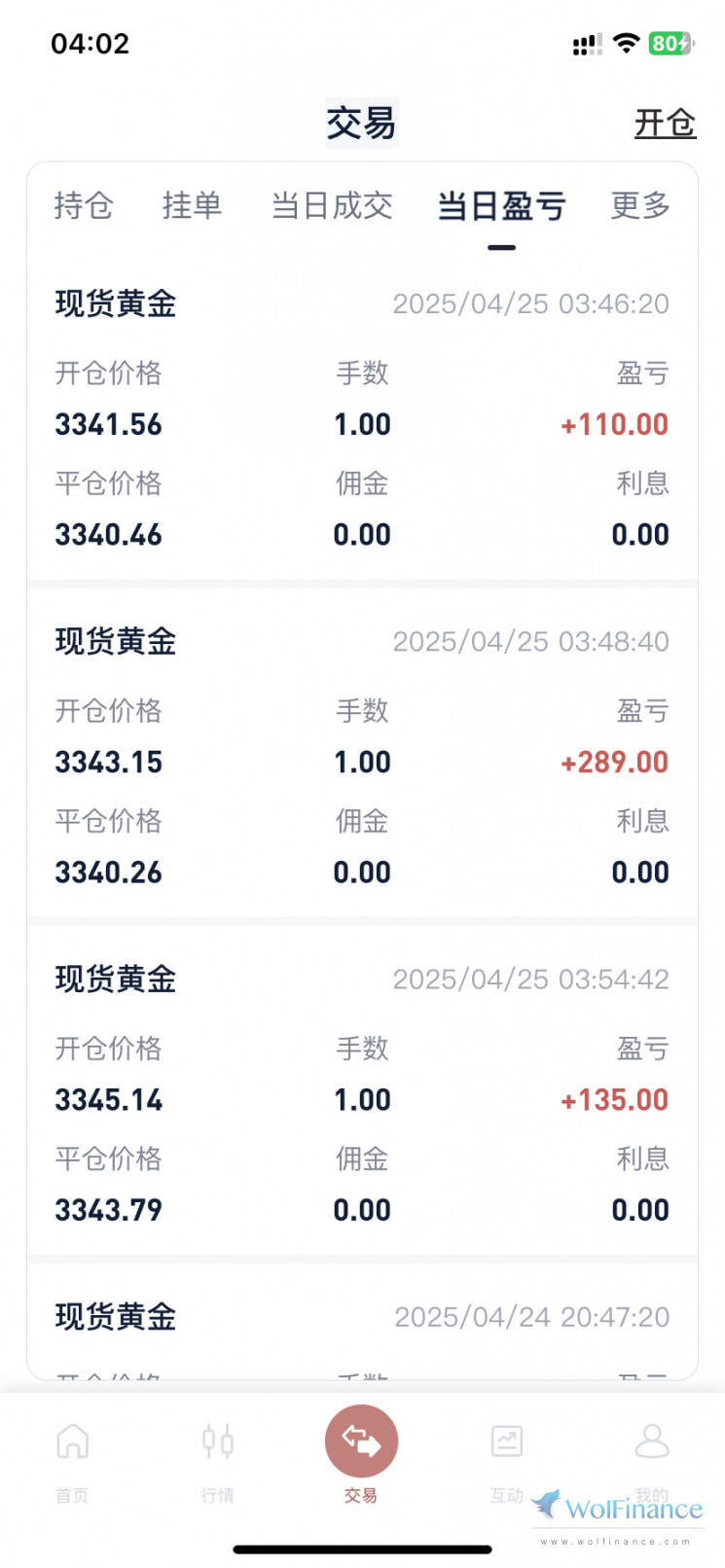Screen dimensions: 725x1568
Task: Switch to the 挂单 tab
Action: coord(192,206)
